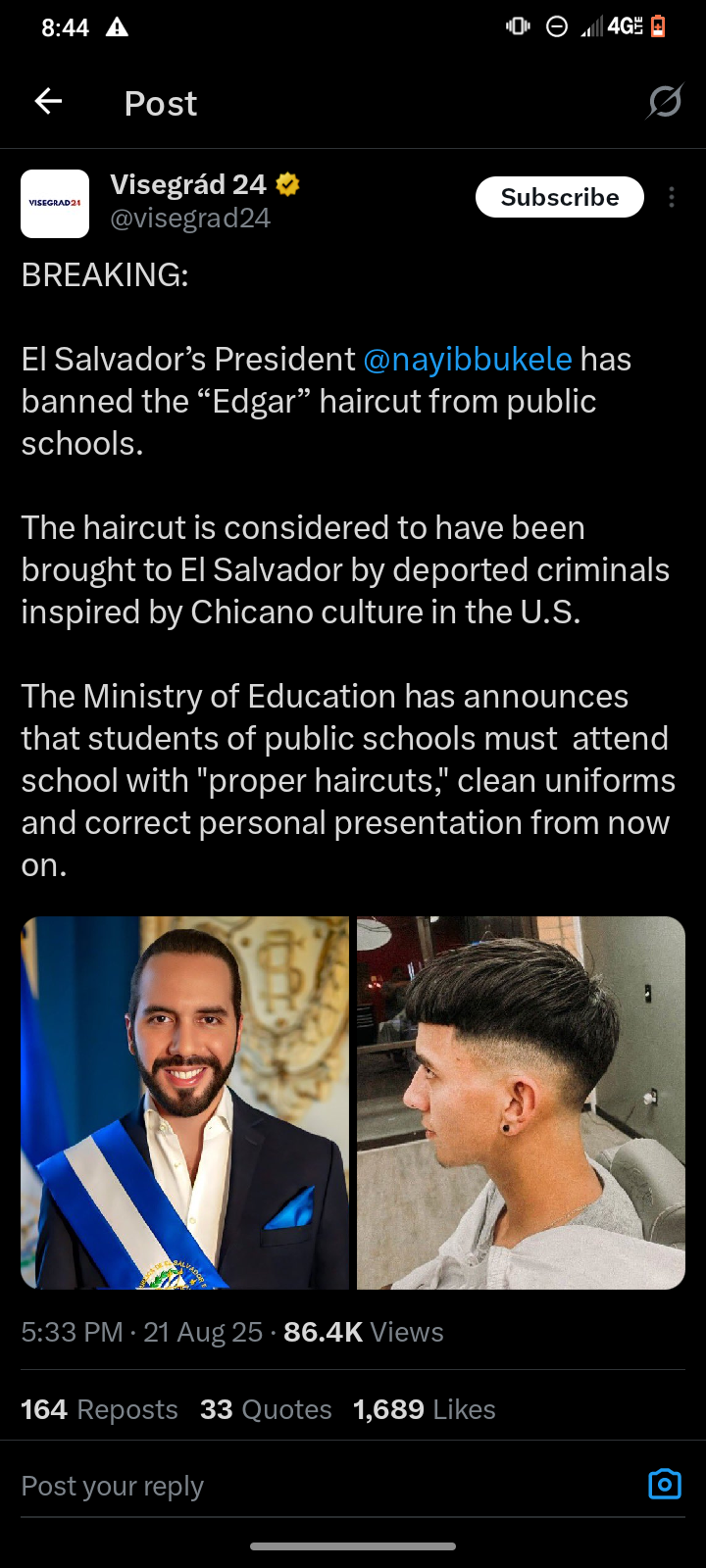
Task: View the president portrait image
Action: point(185,1102)
